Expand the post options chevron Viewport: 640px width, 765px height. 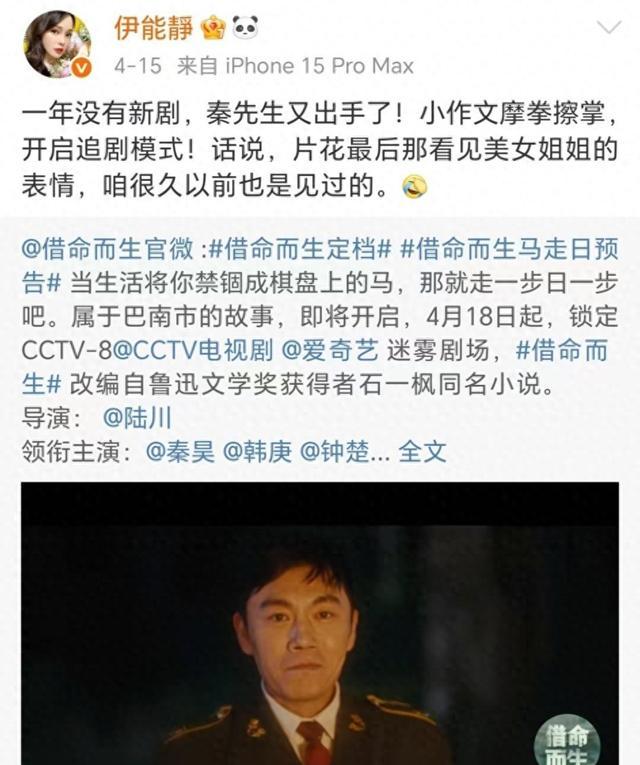607,27
